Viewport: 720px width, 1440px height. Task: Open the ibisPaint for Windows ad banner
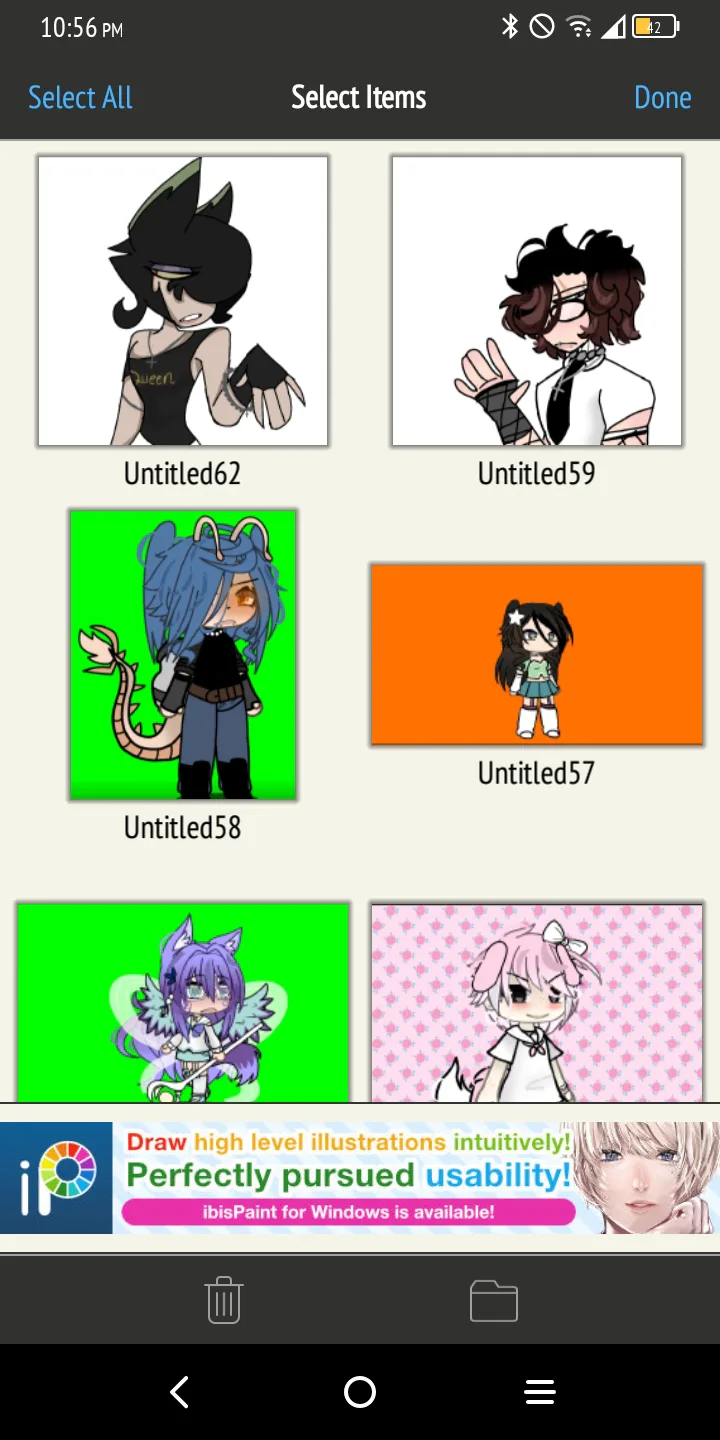(360, 1177)
